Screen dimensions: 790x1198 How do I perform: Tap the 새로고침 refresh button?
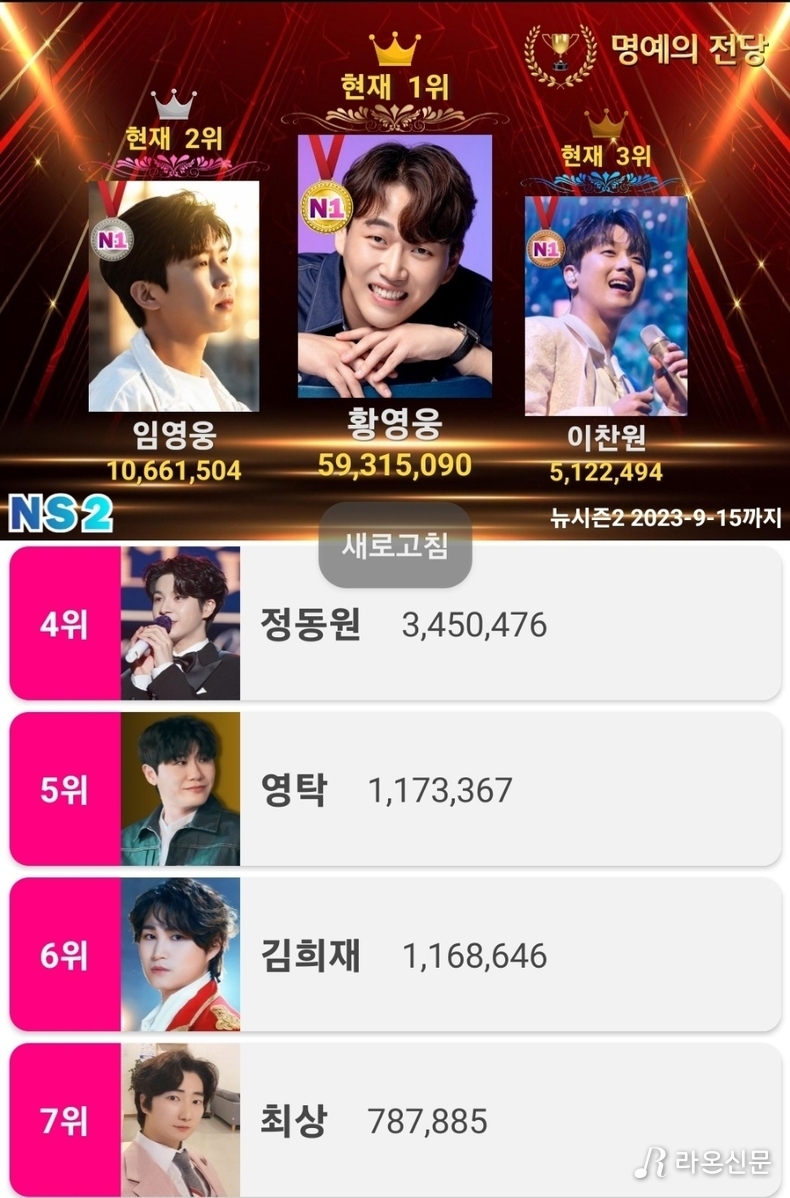[x=395, y=546]
